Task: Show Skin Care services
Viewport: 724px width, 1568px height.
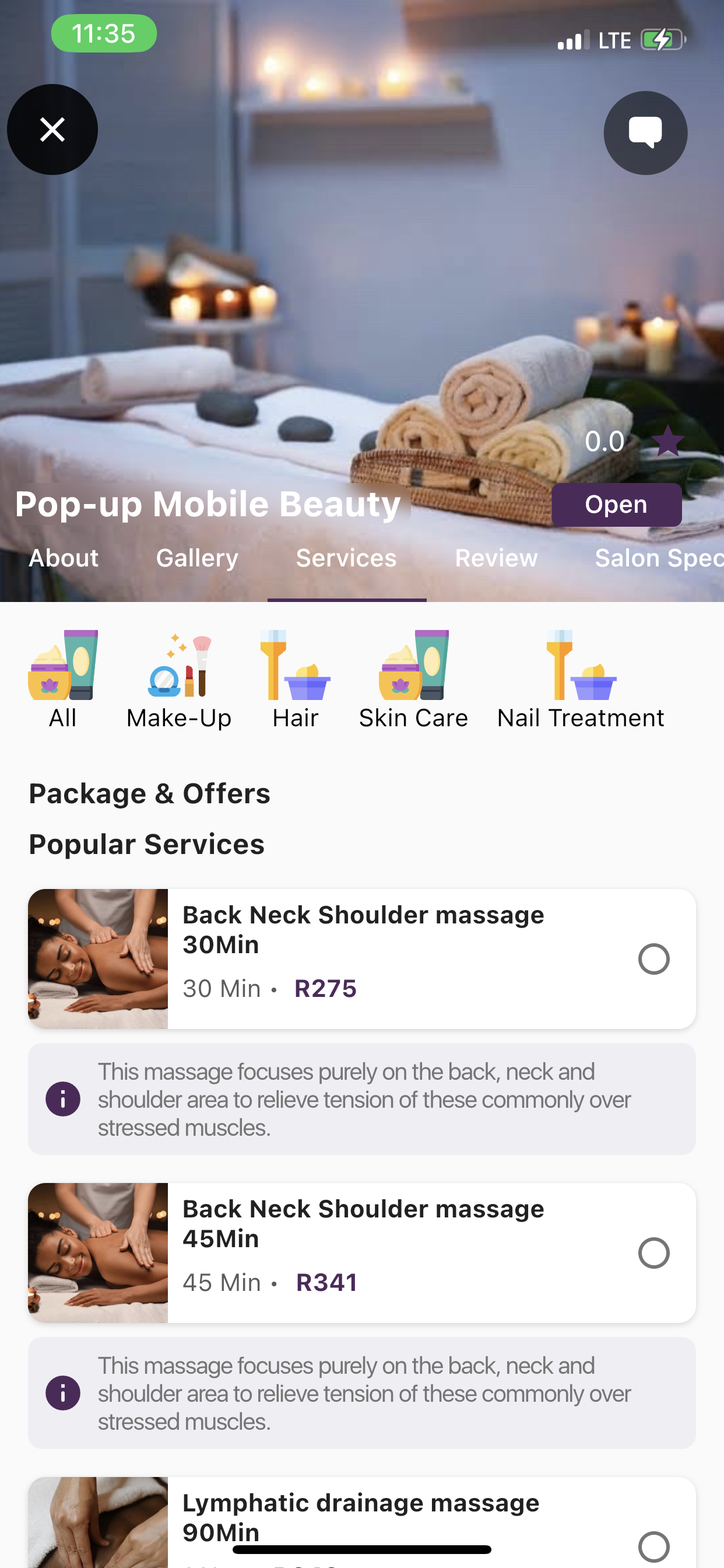Action: tap(413, 680)
